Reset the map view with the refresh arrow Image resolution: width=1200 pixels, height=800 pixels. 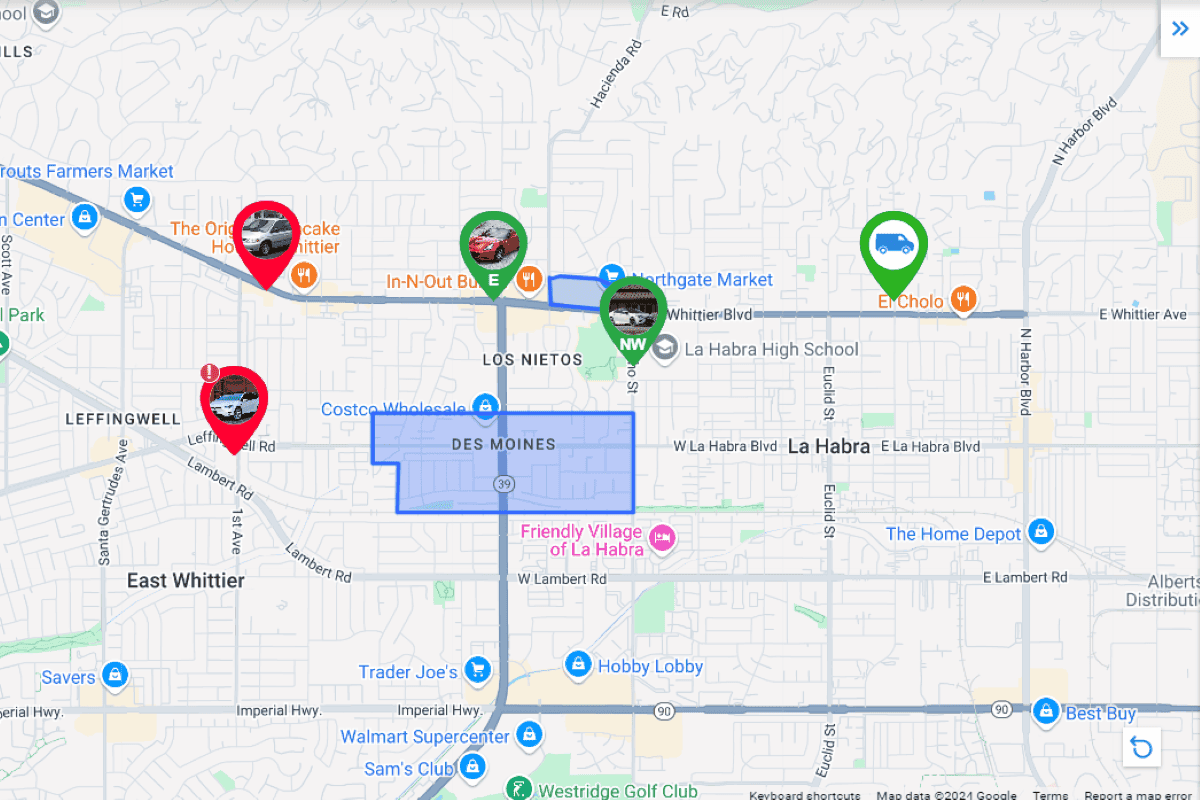pyautogui.click(x=1141, y=747)
